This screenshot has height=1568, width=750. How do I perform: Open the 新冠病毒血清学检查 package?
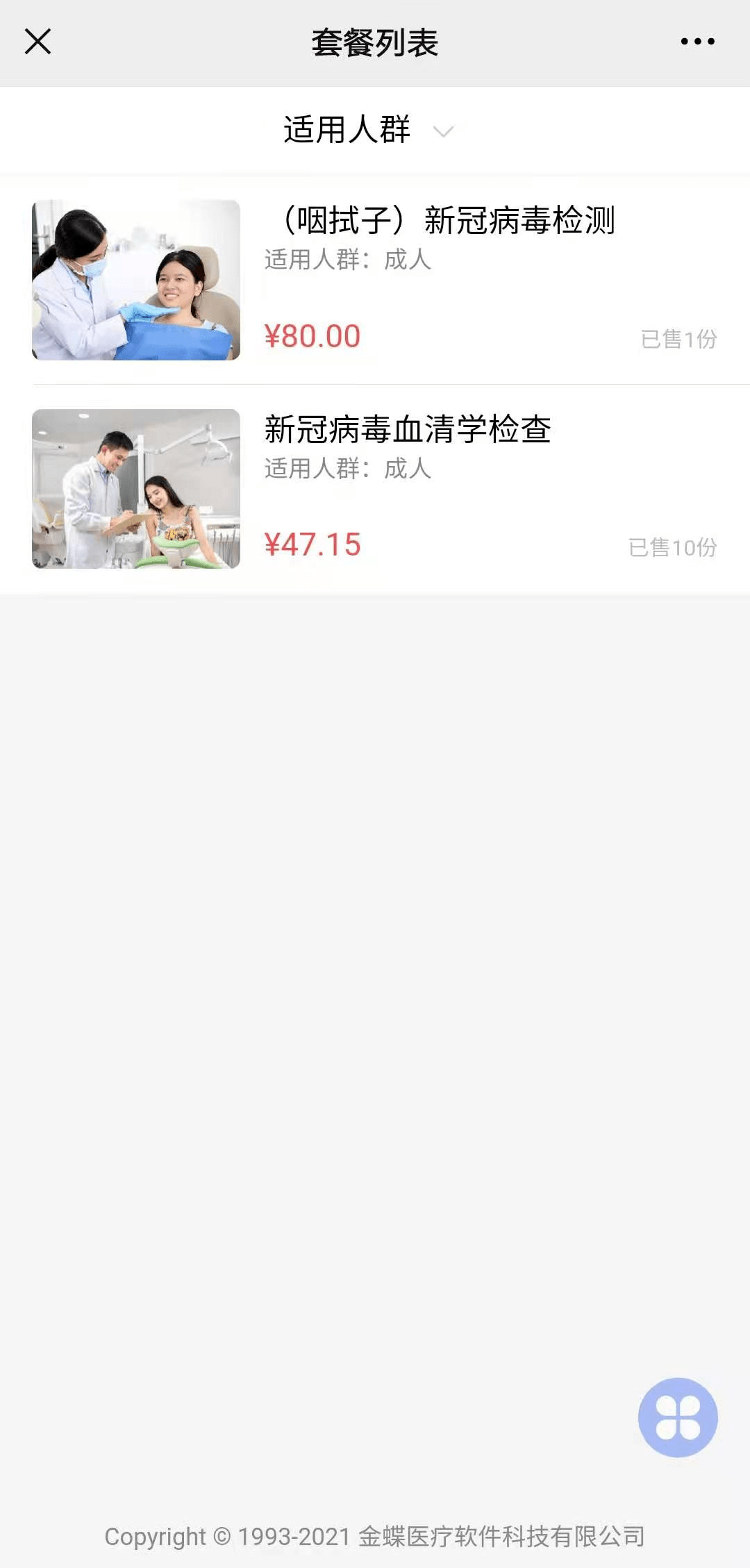pyautogui.click(x=407, y=429)
